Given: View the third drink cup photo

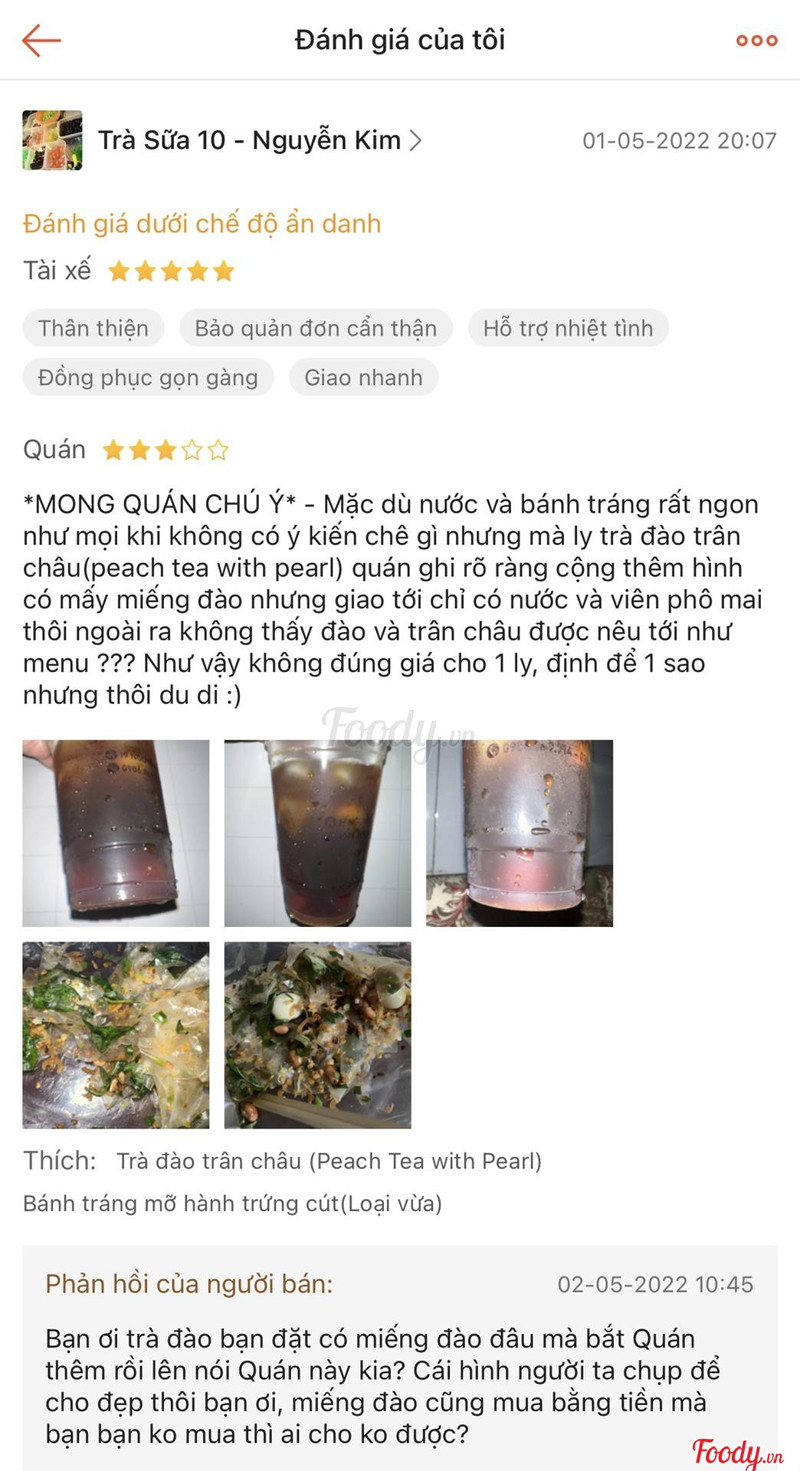Looking at the screenshot, I should [x=519, y=833].
